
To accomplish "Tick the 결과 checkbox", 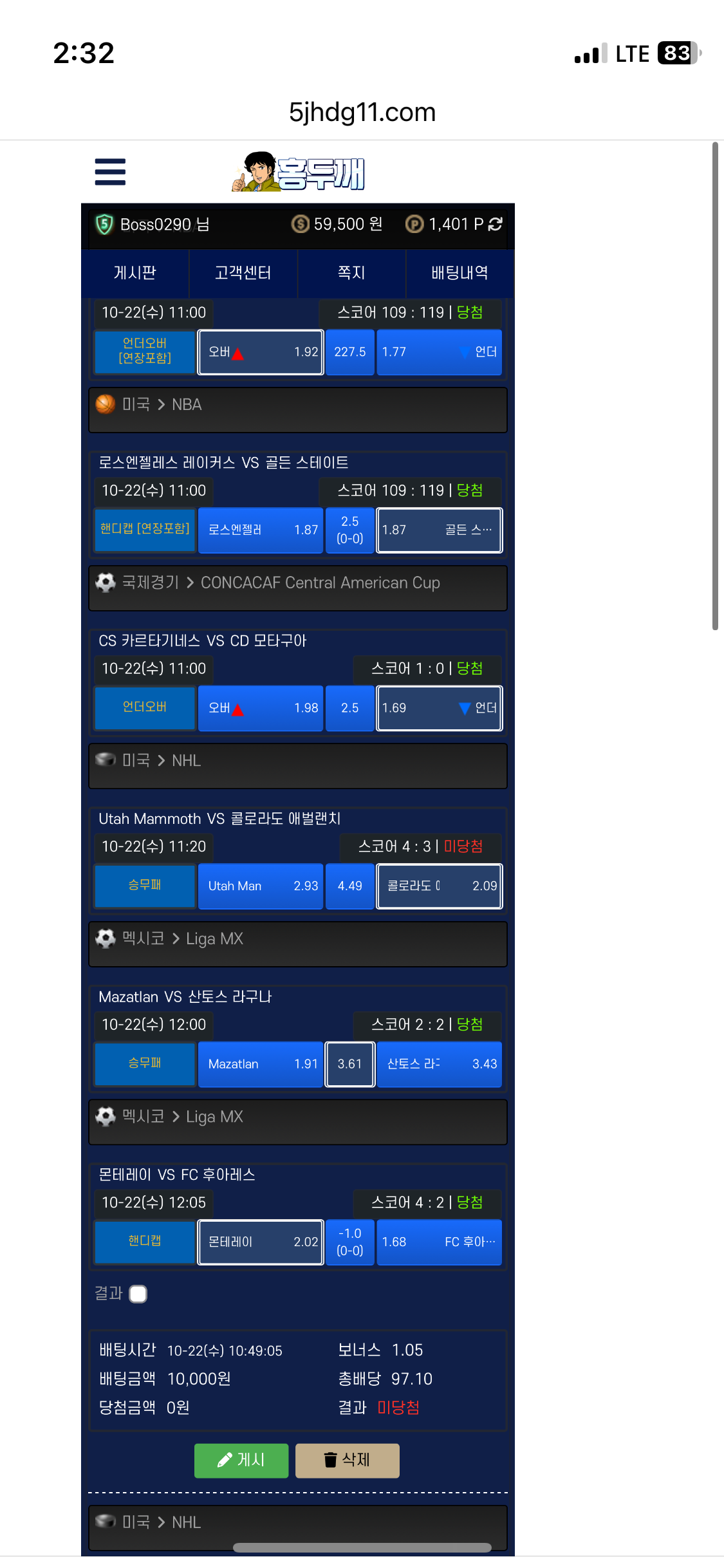I will tap(138, 1294).
